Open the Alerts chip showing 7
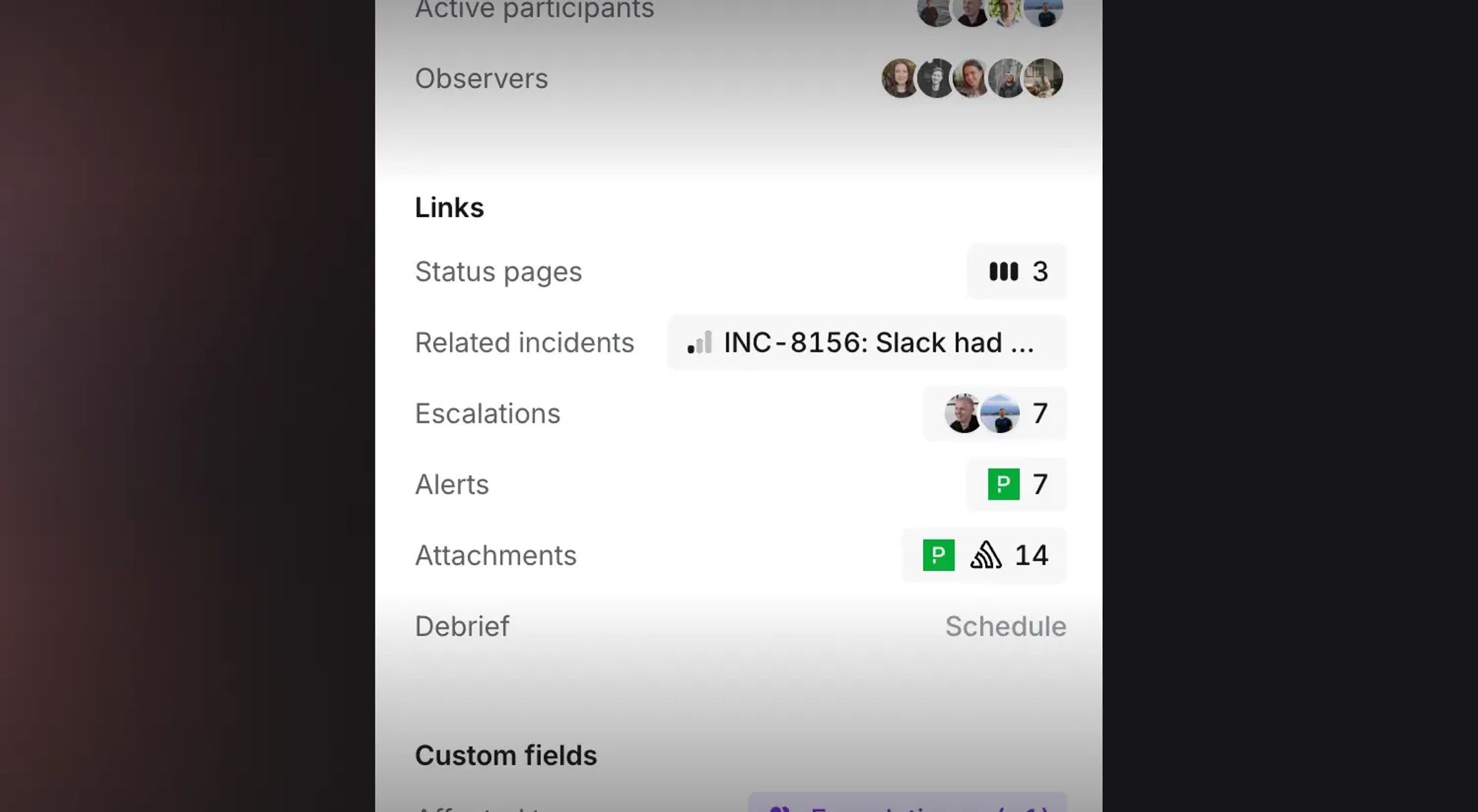The height and width of the screenshot is (812, 1478). point(1016,485)
